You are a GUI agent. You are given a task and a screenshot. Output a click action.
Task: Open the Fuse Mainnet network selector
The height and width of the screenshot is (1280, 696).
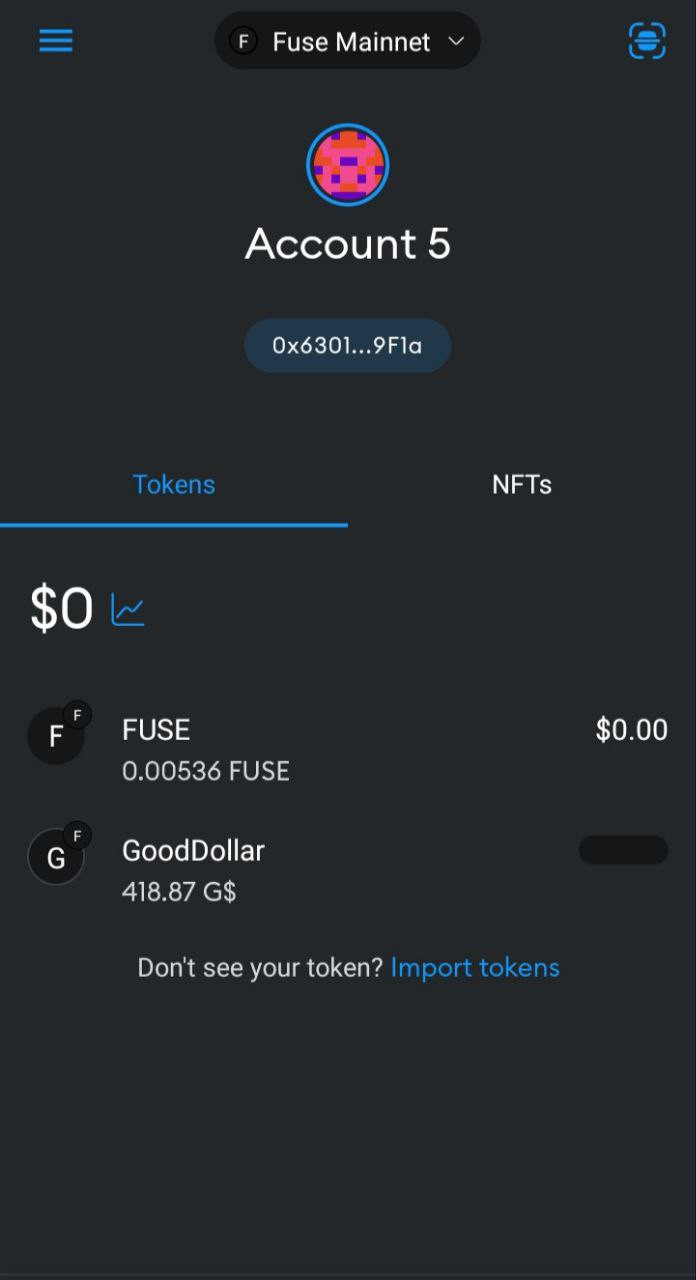click(348, 41)
